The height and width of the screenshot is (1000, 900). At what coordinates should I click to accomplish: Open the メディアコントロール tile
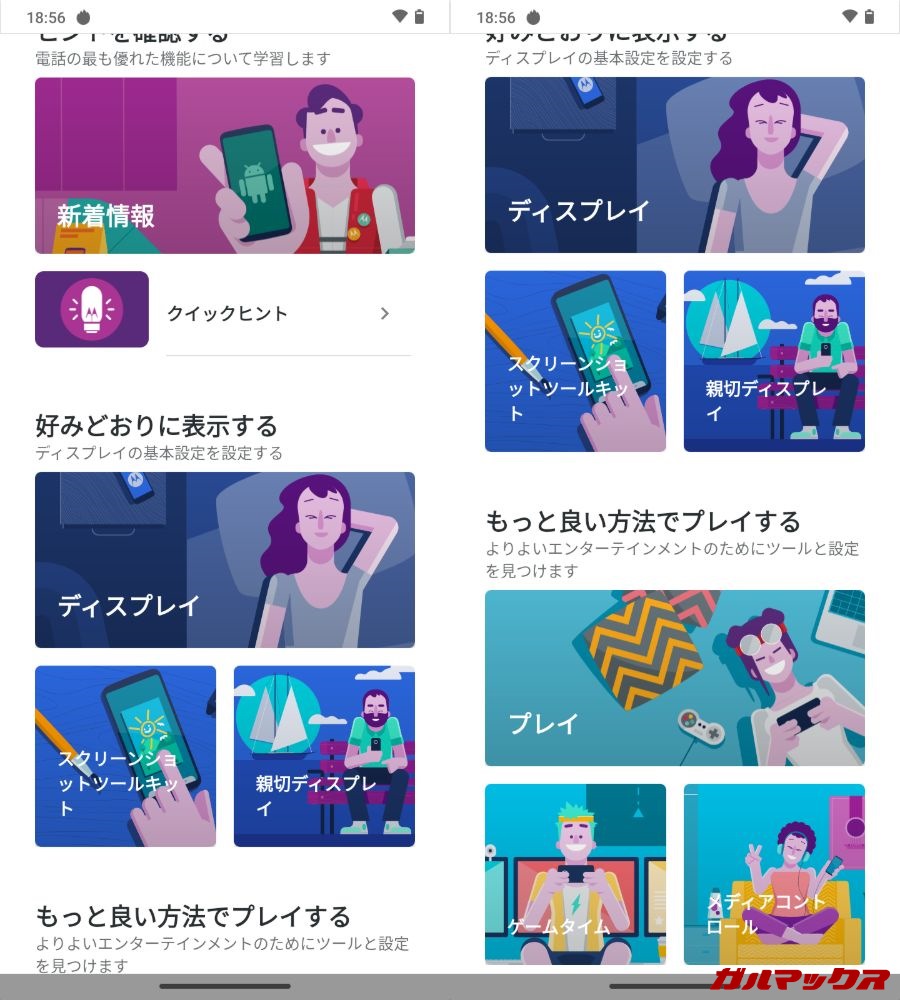point(773,873)
